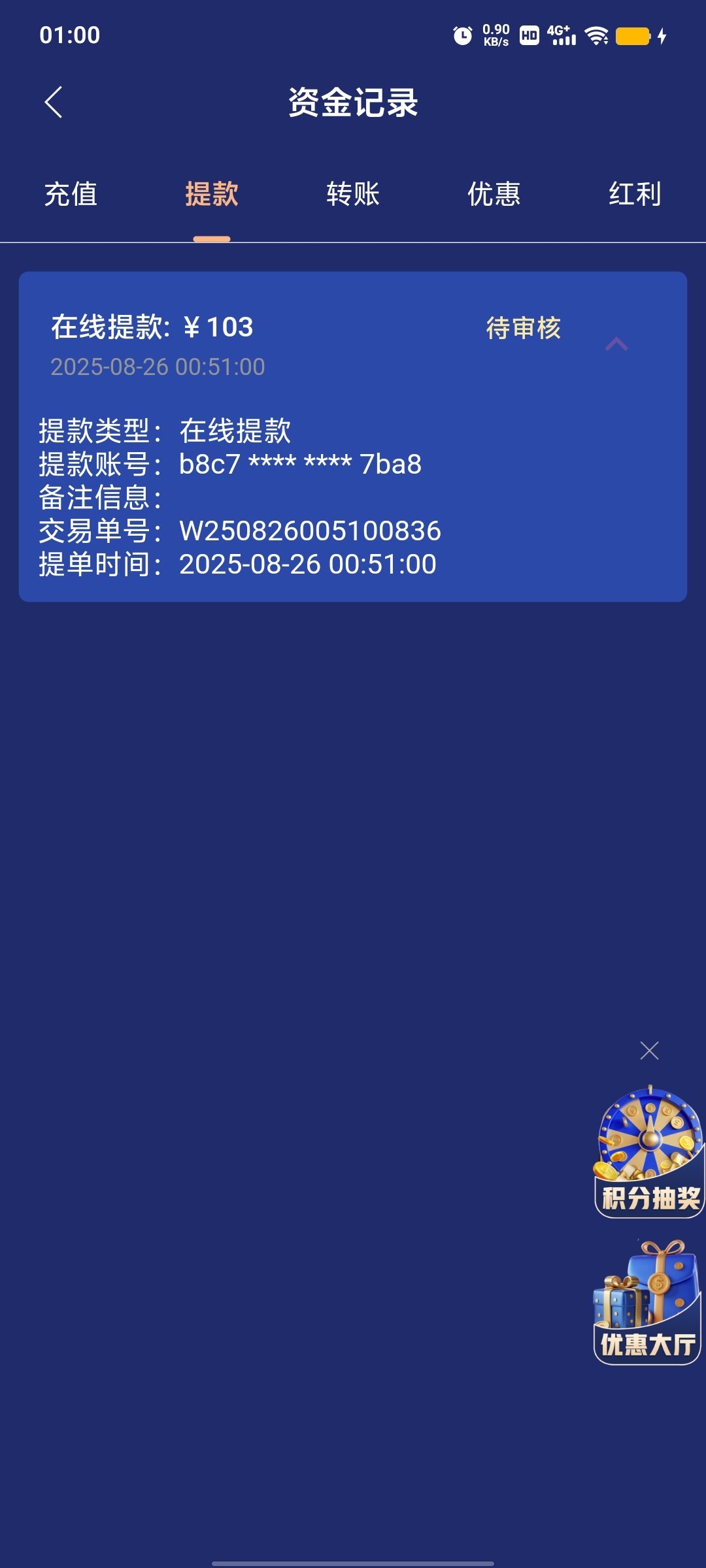Open the 积分抽奖 lucky wheel
The width and height of the screenshot is (706, 1568).
pyautogui.click(x=649, y=1151)
